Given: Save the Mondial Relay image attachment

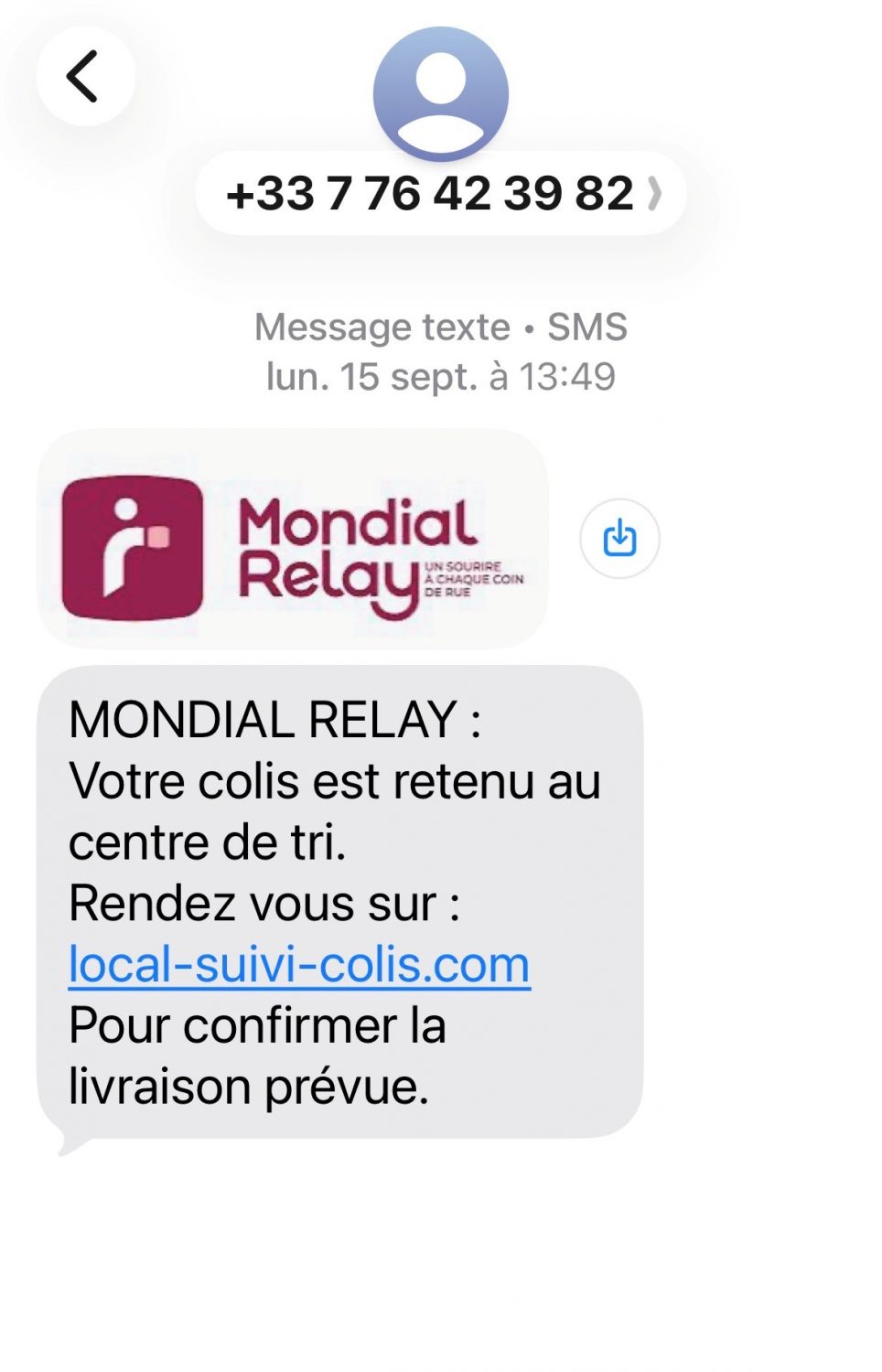Looking at the screenshot, I should pyautogui.click(x=619, y=539).
